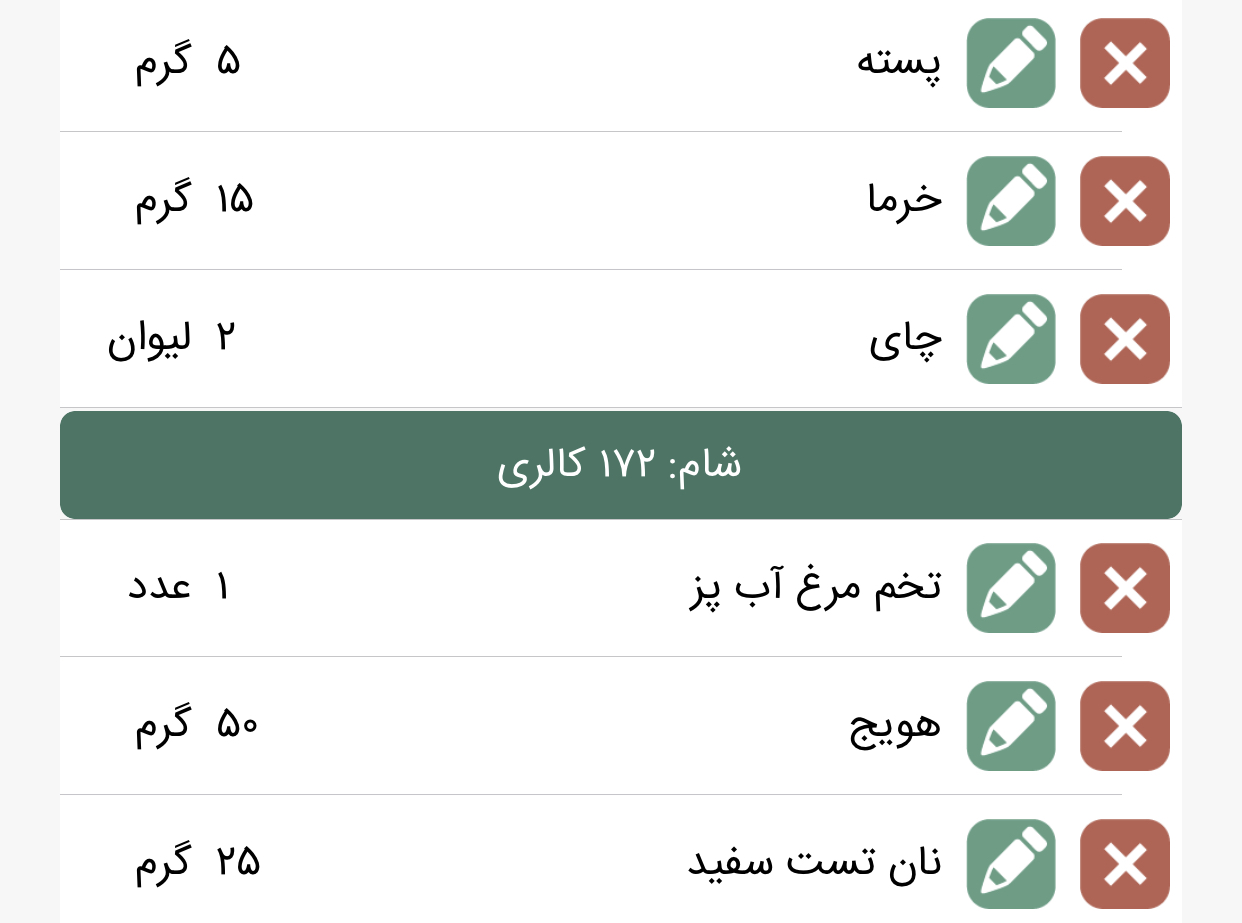Edit the خرما entry
The height and width of the screenshot is (923, 1242).
(x=1010, y=201)
